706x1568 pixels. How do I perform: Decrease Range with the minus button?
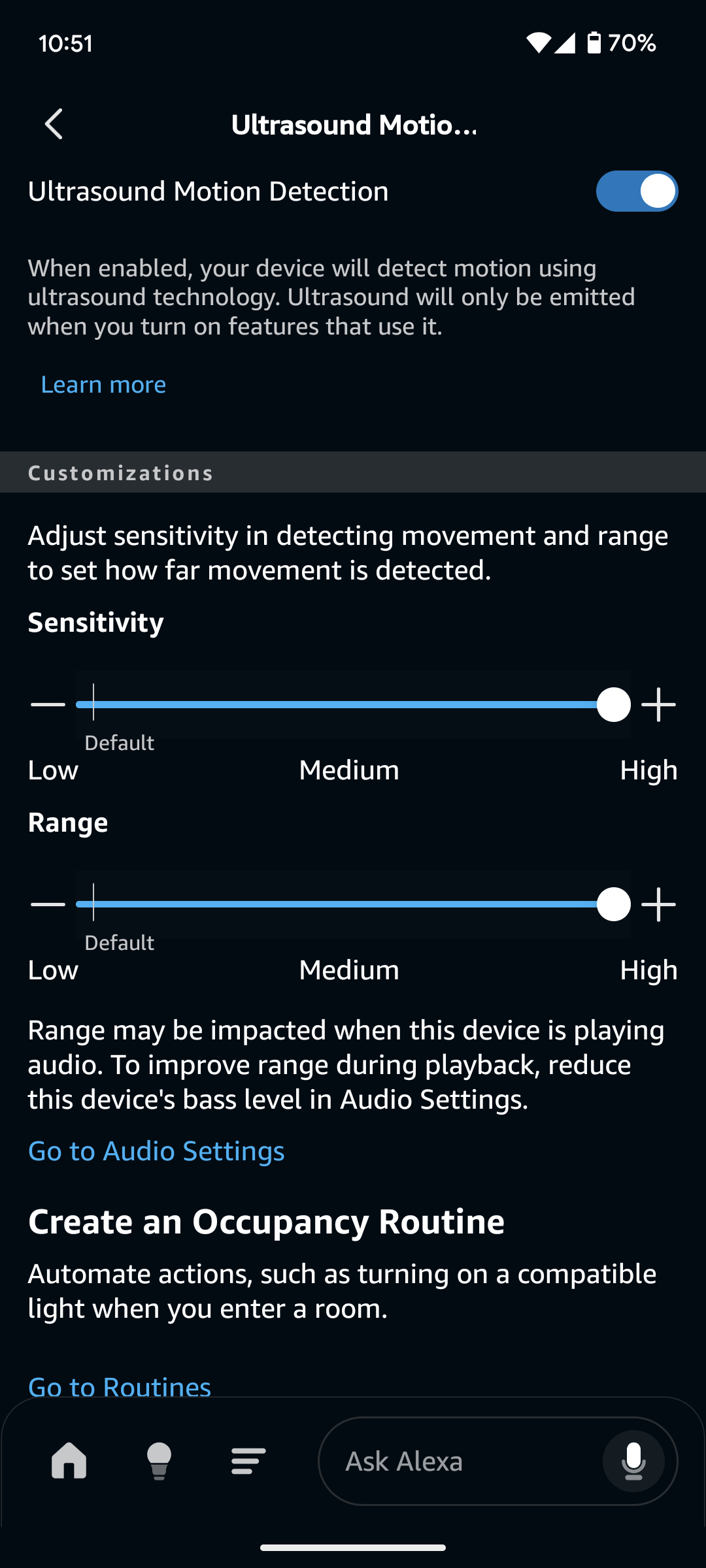click(48, 905)
